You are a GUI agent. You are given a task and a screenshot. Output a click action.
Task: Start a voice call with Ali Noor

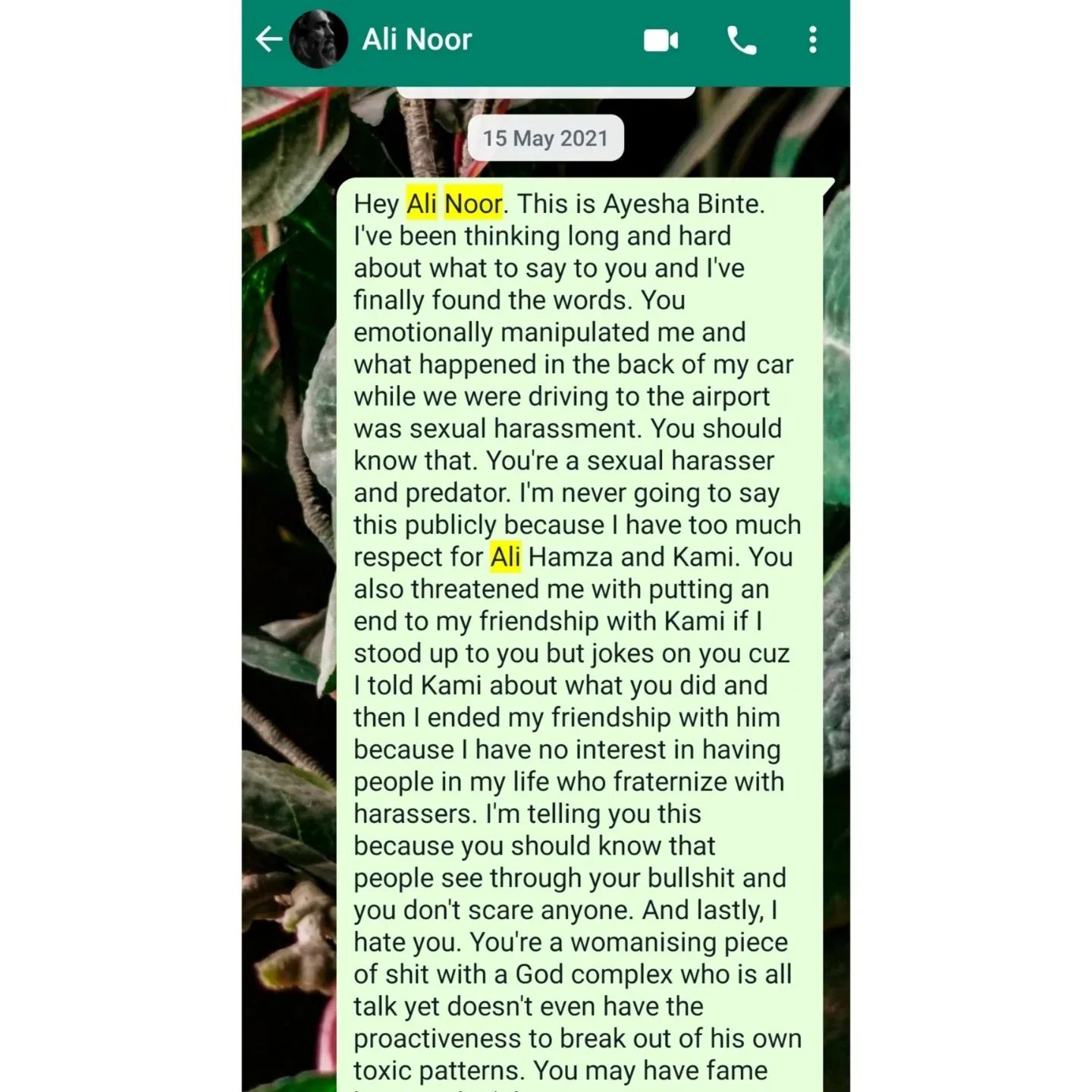coord(741,40)
